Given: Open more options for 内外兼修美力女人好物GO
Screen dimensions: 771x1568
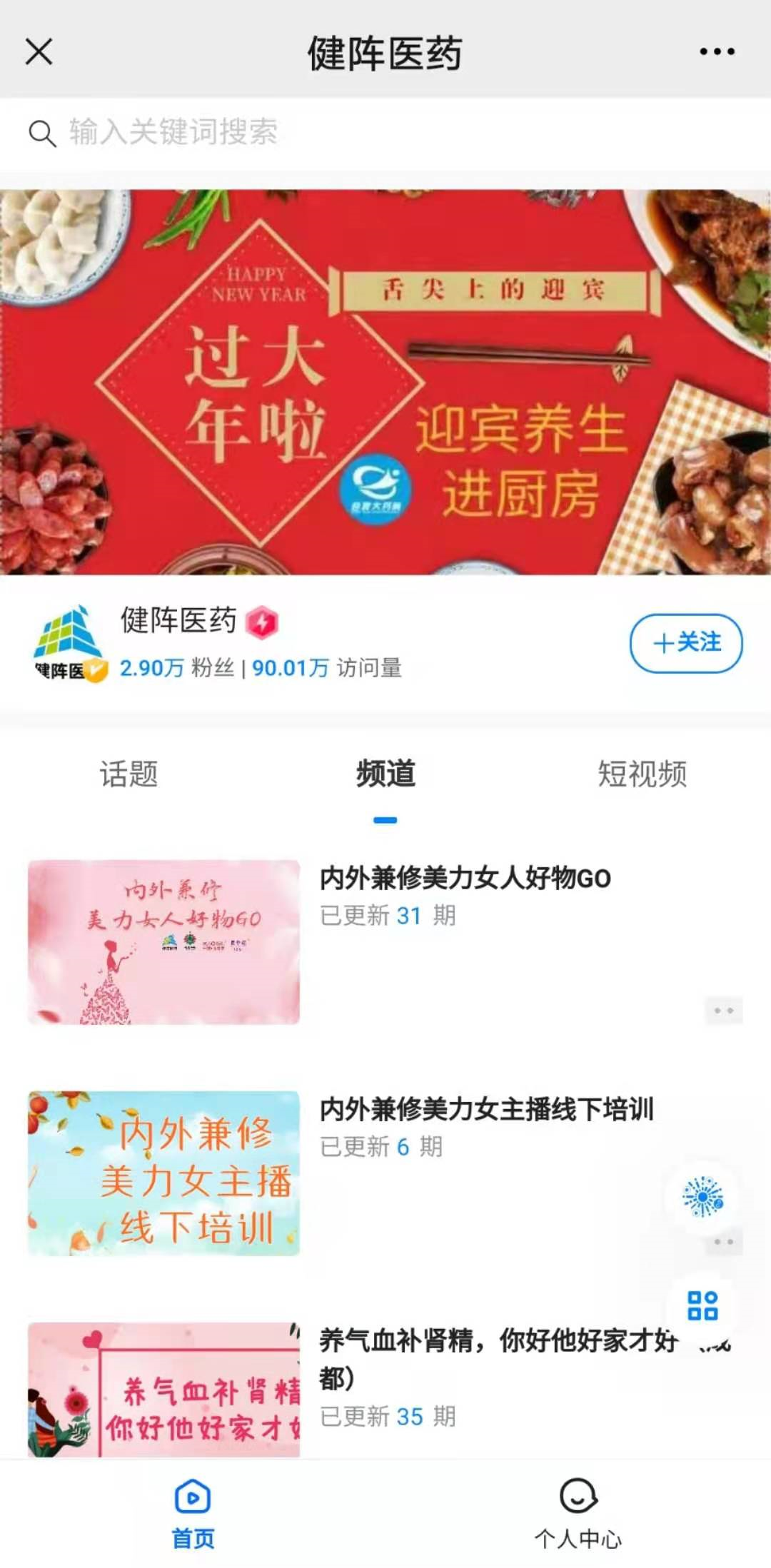Looking at the screenshot, I should [723, 1011].
